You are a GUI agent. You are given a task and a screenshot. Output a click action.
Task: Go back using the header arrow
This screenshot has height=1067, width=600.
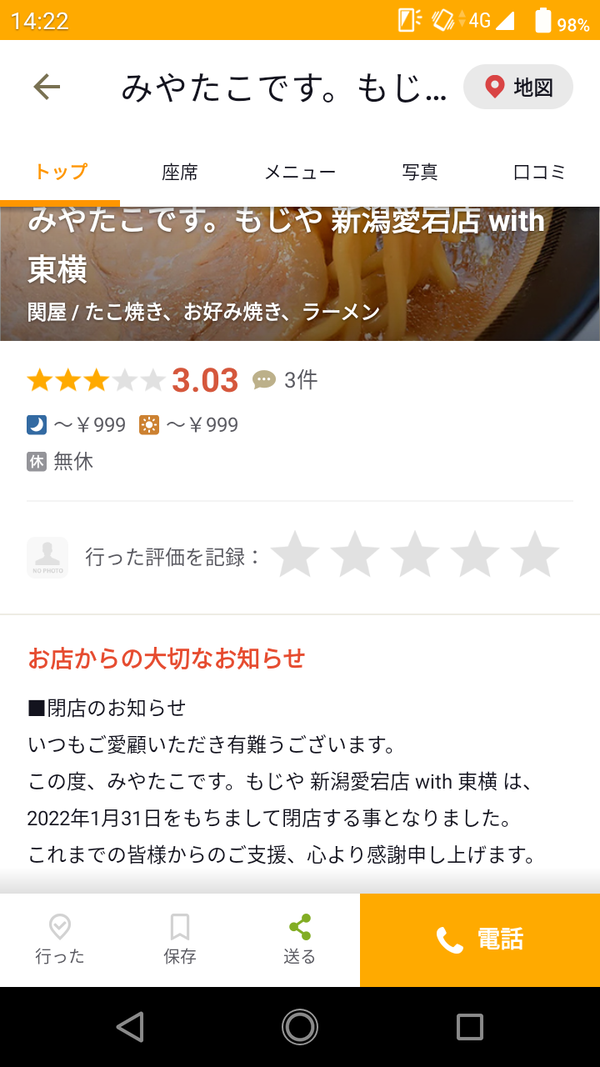47,87
